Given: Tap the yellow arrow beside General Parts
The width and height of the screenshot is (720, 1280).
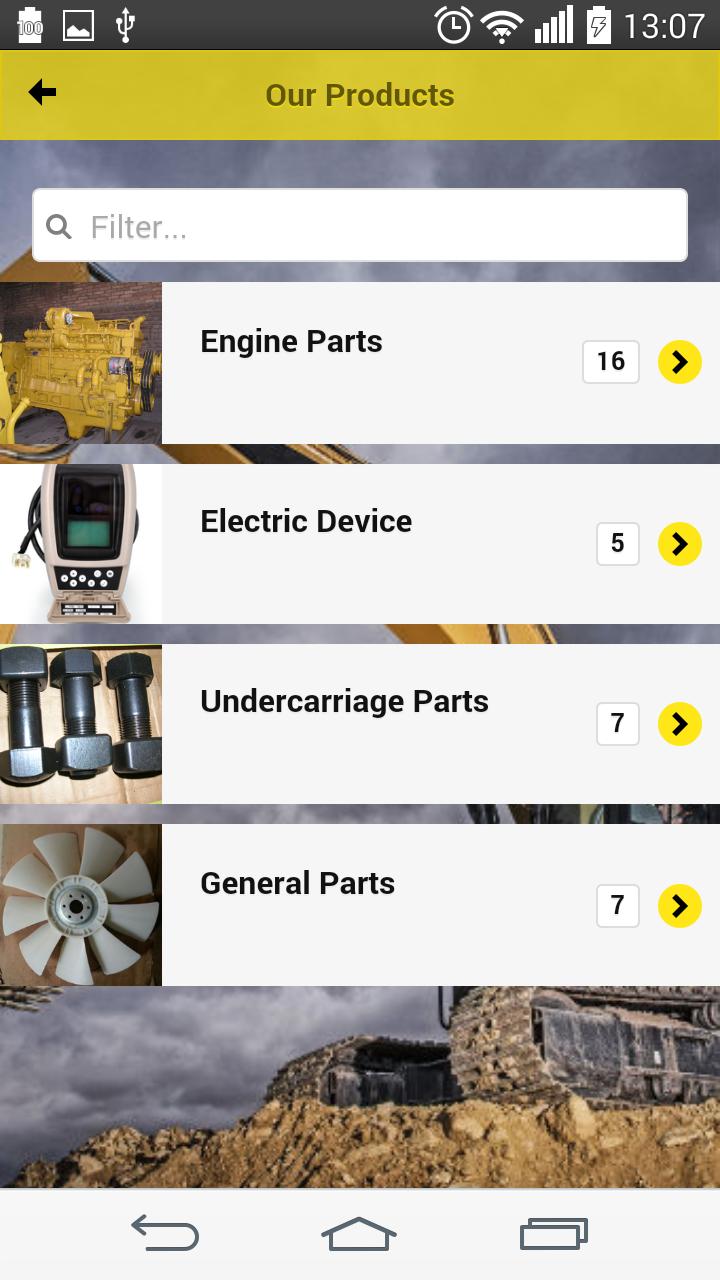Looking at the screenshot, I should [x=679, y=906].
